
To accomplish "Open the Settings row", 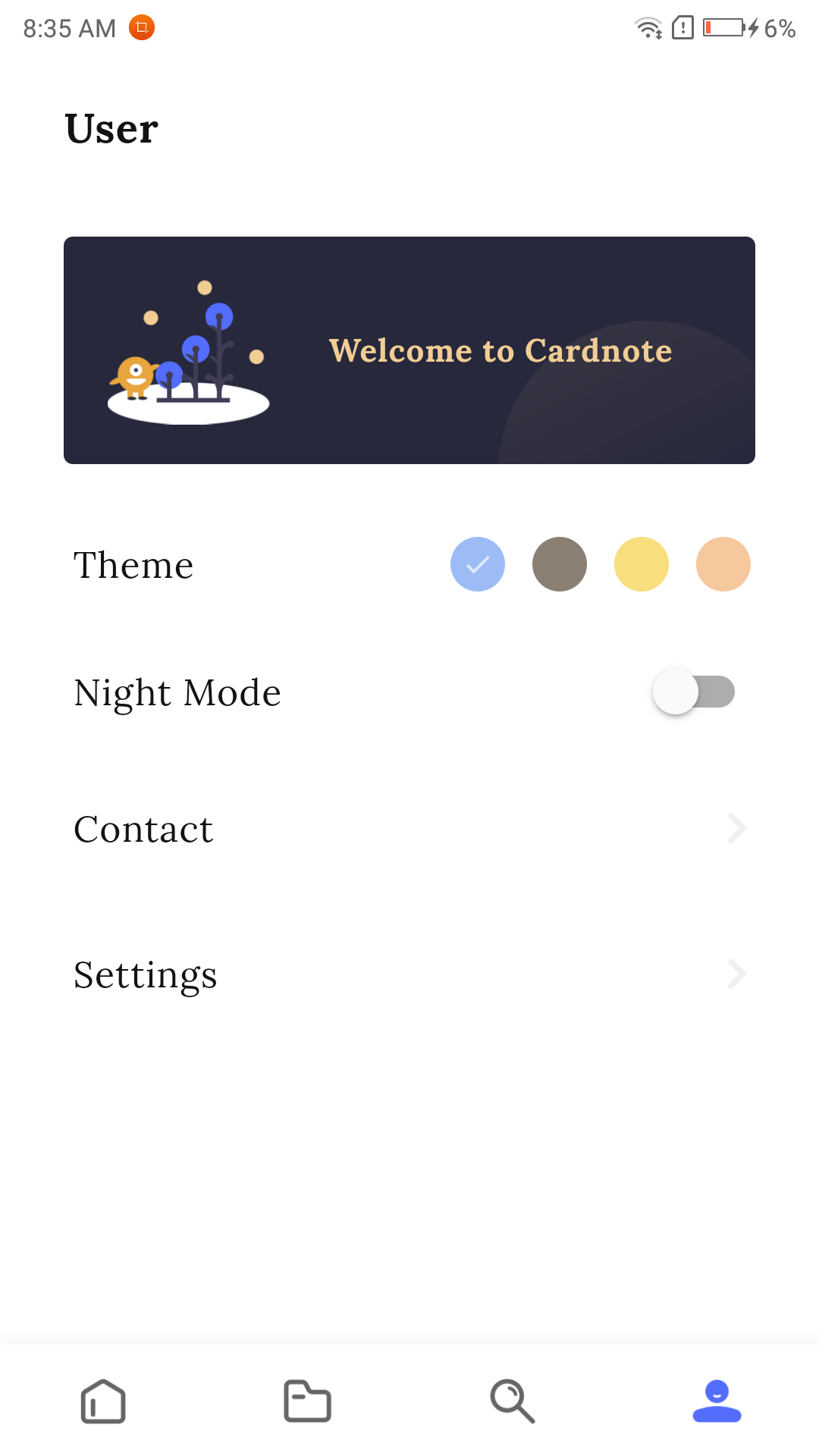I will 409,974.
